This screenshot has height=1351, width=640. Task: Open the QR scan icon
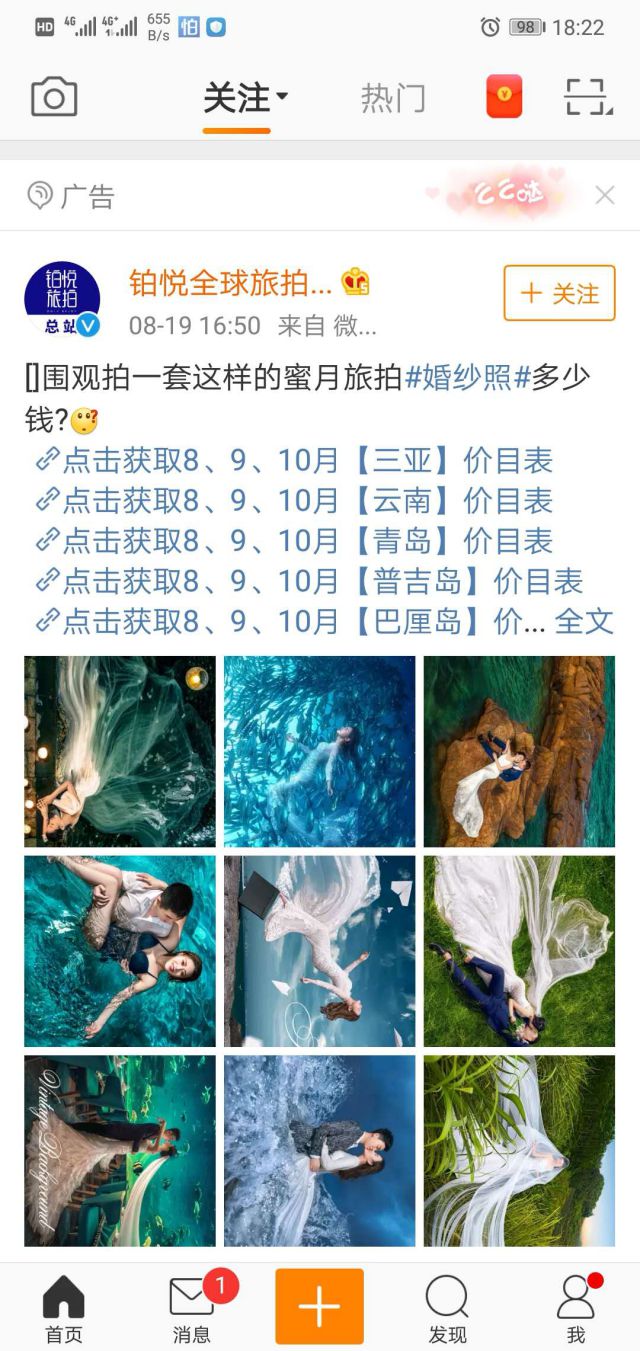587,97
